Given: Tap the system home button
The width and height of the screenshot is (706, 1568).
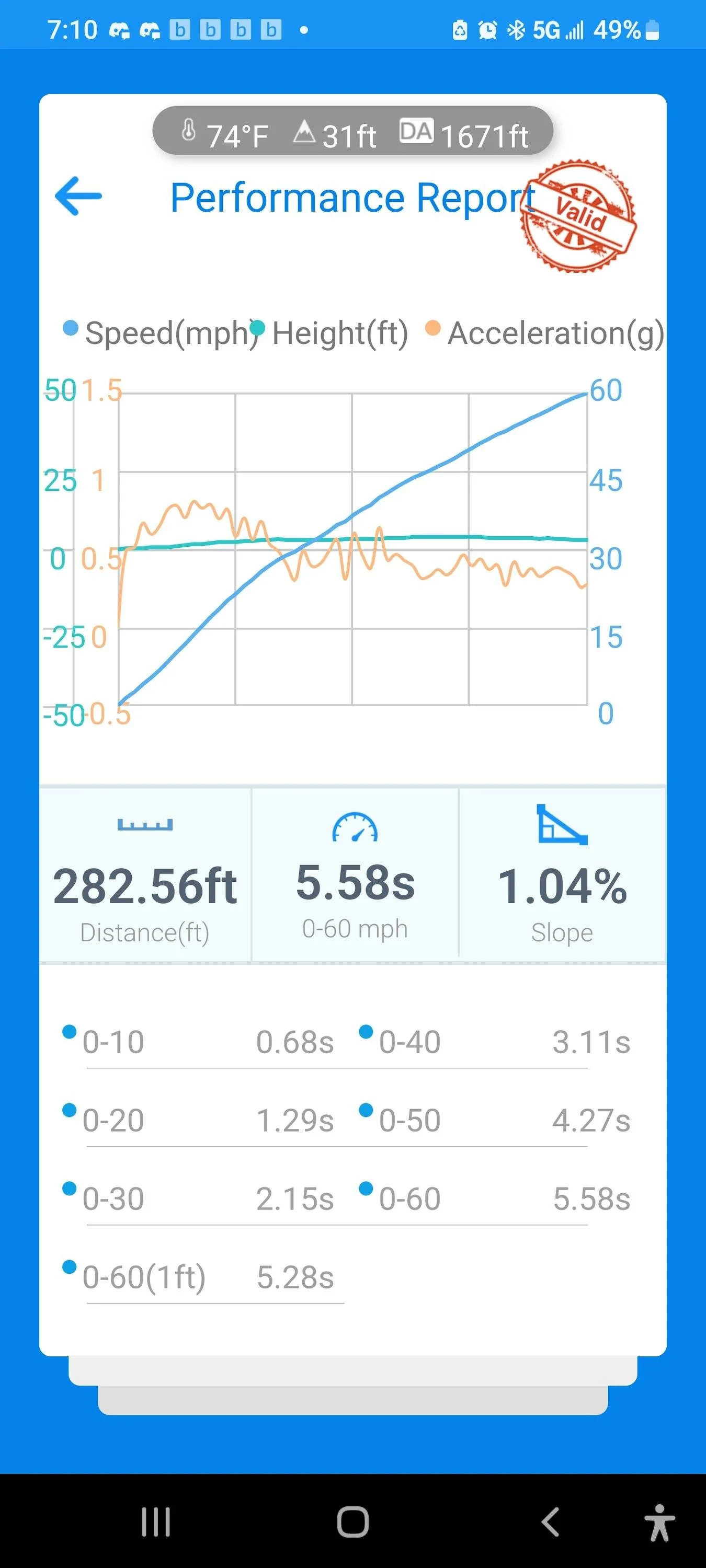Looking at the screenshot, I should (x=354, y=1521).
